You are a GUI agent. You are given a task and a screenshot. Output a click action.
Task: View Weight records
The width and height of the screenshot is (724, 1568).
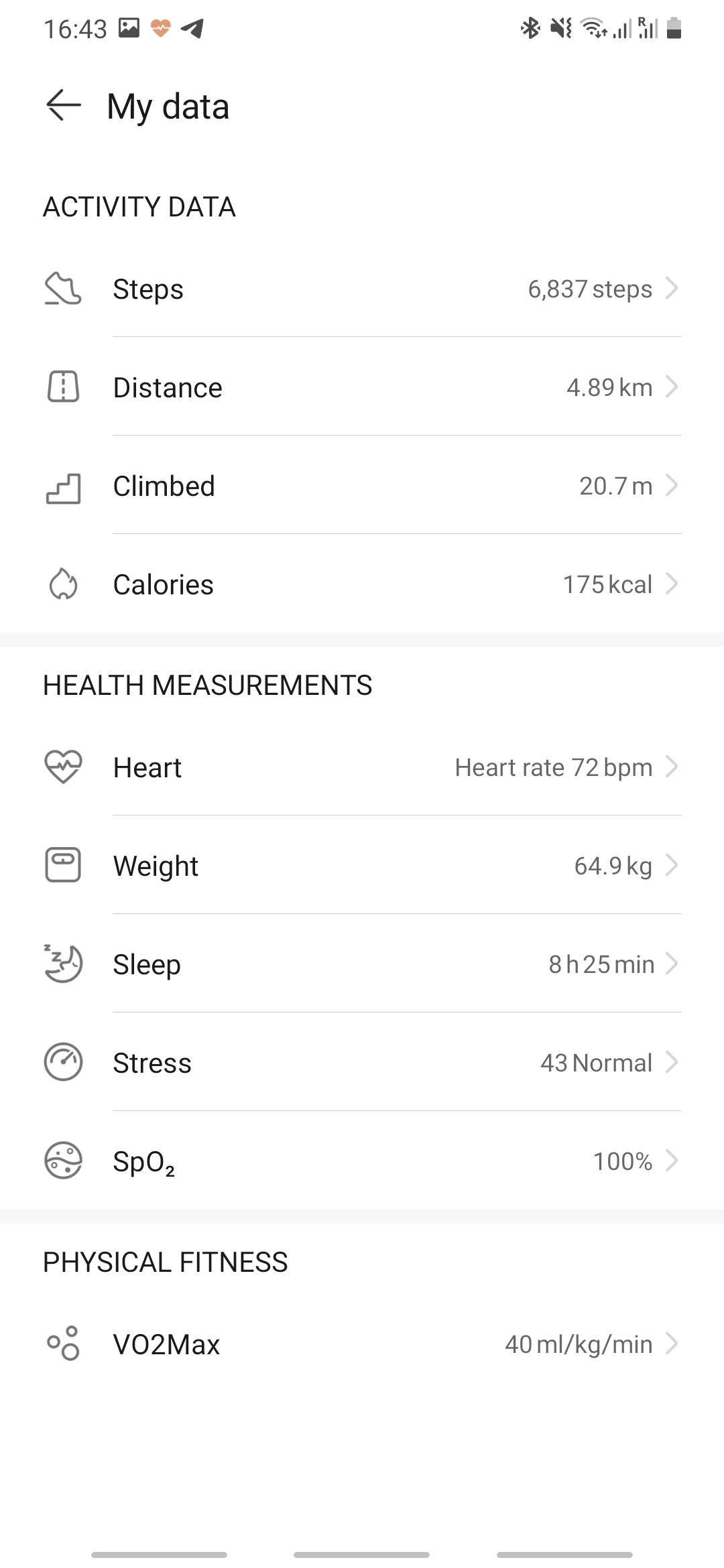coord(362,866)
